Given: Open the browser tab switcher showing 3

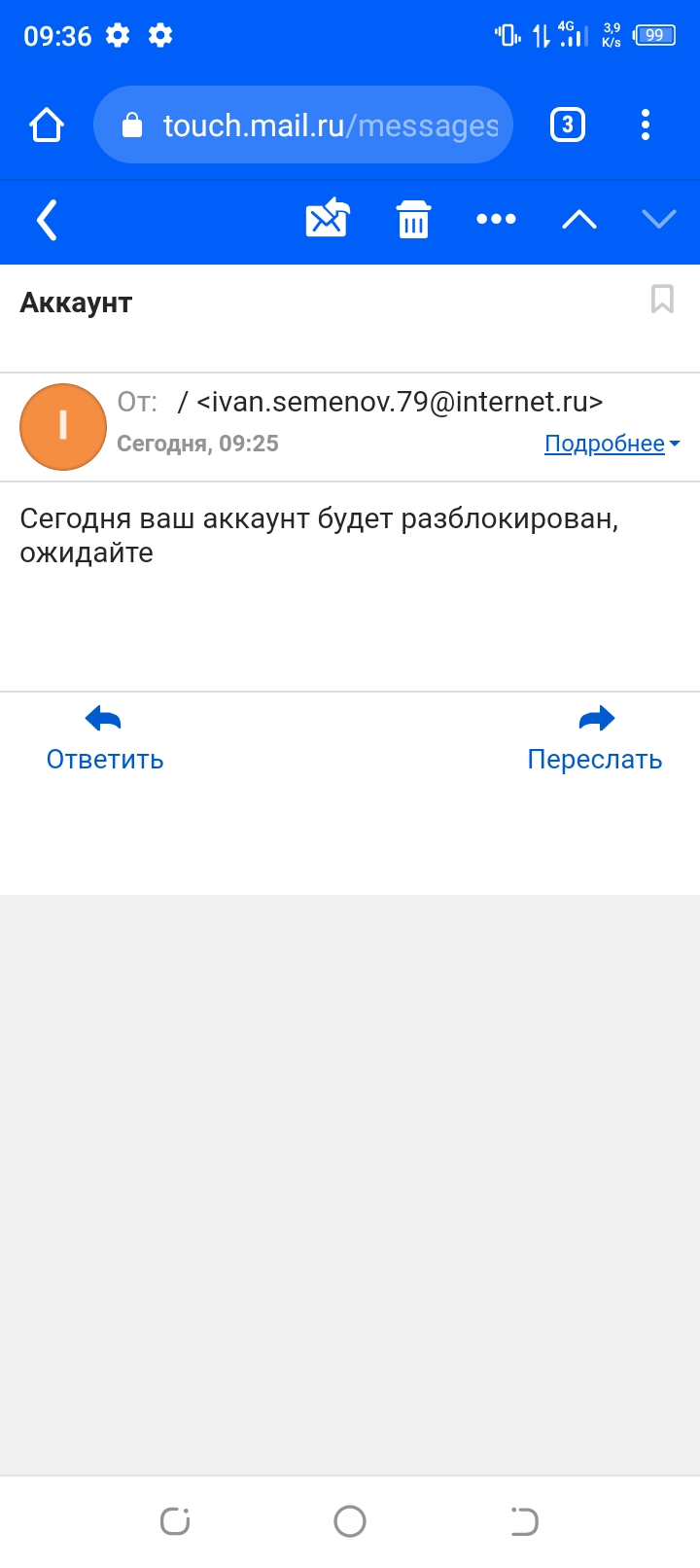Looking at the screenshot, I should (x=568, y=125).
